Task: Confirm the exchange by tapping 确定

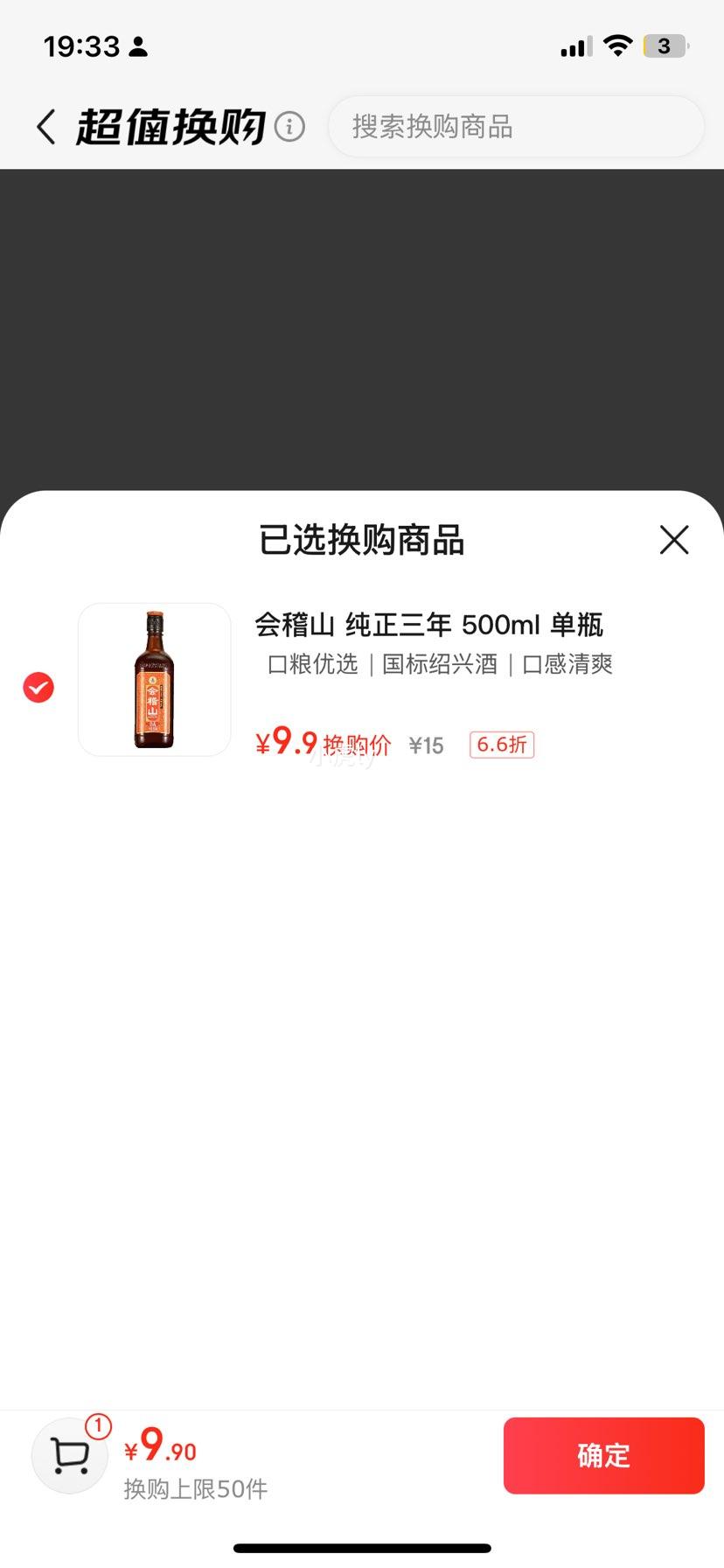Action: pos(603,1455)
